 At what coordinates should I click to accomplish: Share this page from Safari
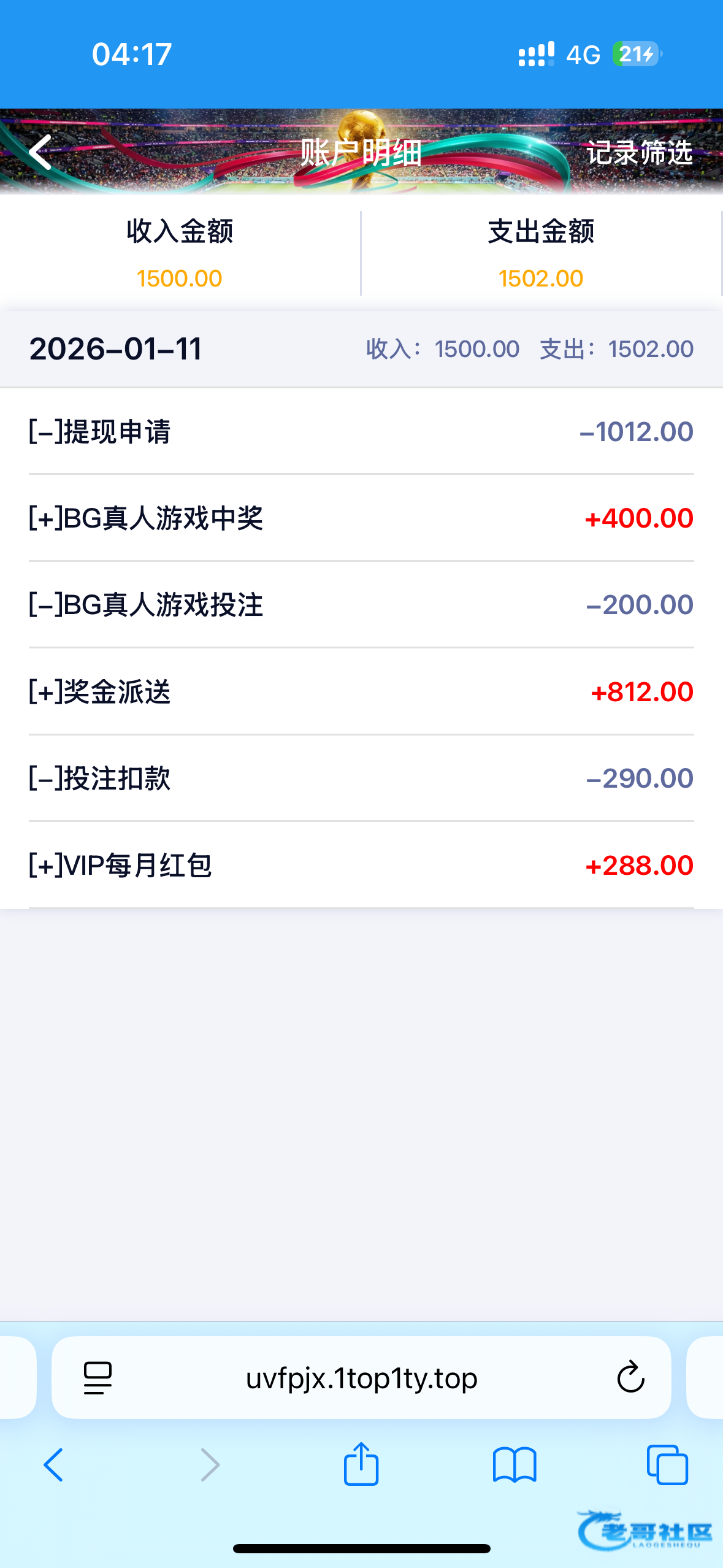tap(361, 1464)
